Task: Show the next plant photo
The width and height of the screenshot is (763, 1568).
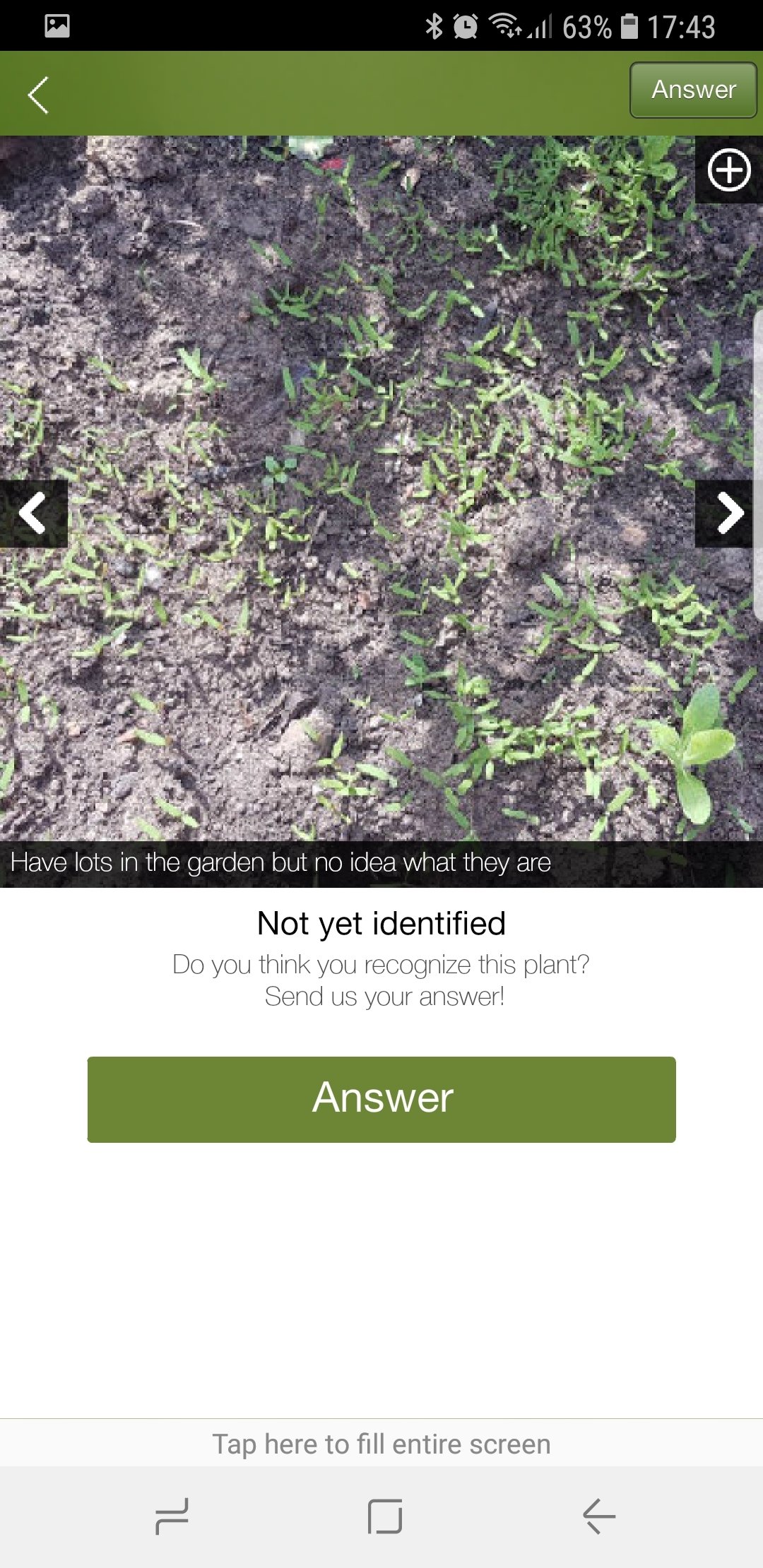Action: [728, 513]
